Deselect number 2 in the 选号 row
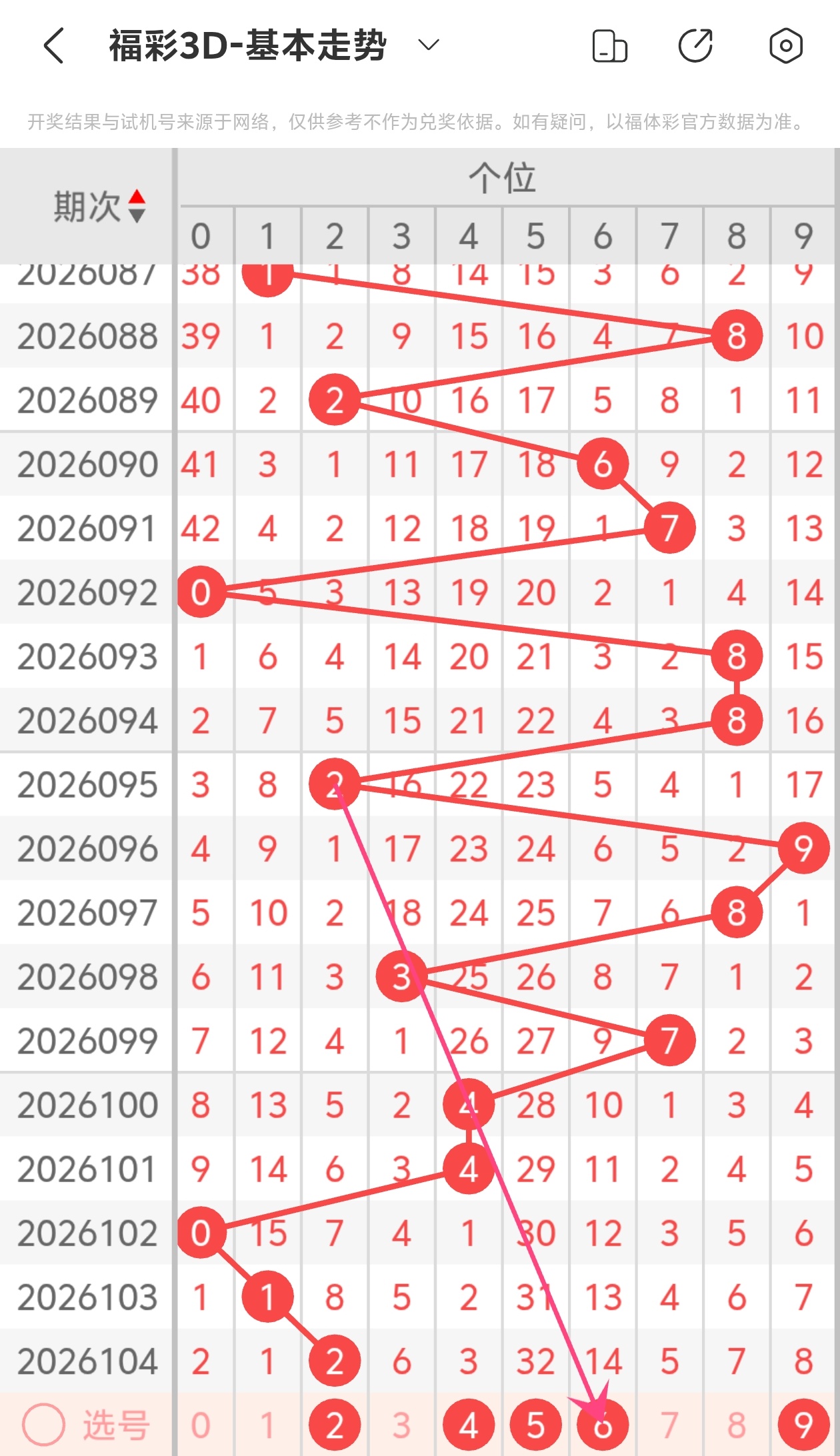Viewport: 840px width, 1456px height. coord(335,1425)
